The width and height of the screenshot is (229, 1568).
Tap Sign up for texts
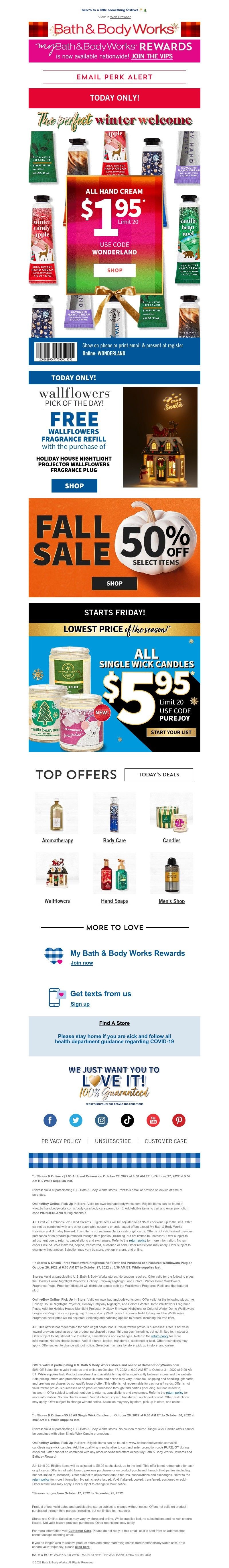(x=80, y=1004)
